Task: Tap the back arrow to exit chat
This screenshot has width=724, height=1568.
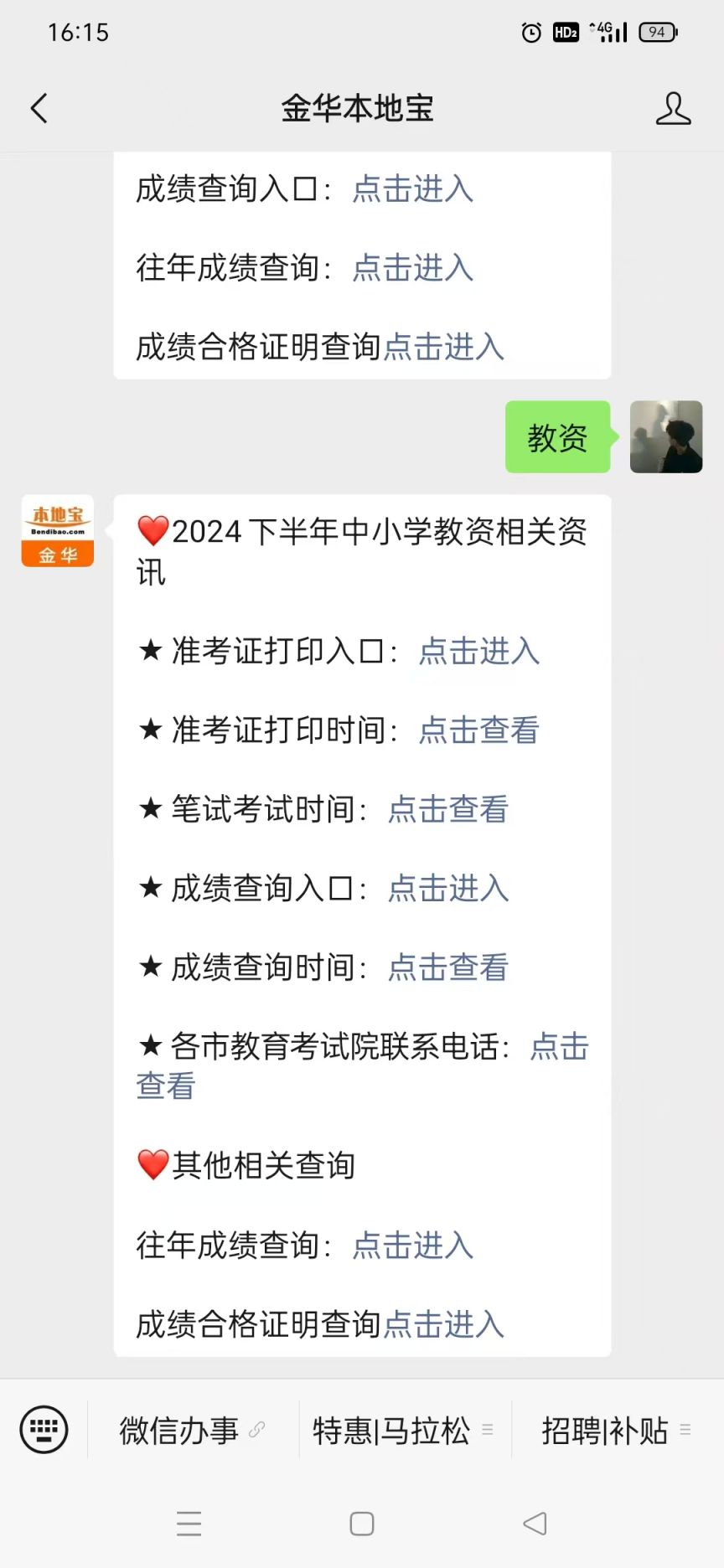Action: tap(37, 108)
